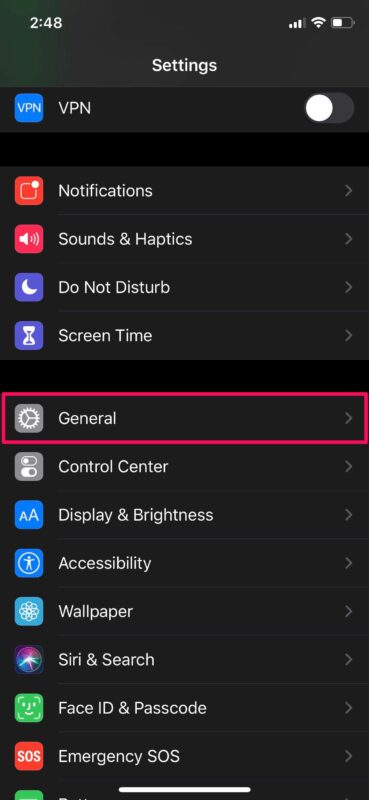The height and width of the screenshot is (800, 369).
Task: Go to Display & Brightness
Action: [x=184, y=515]
